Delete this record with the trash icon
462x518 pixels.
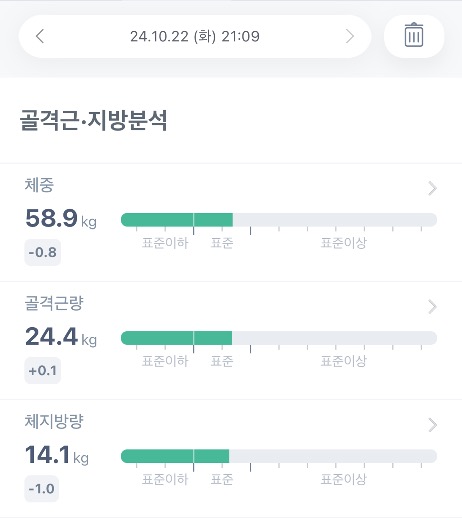[414, 35]
